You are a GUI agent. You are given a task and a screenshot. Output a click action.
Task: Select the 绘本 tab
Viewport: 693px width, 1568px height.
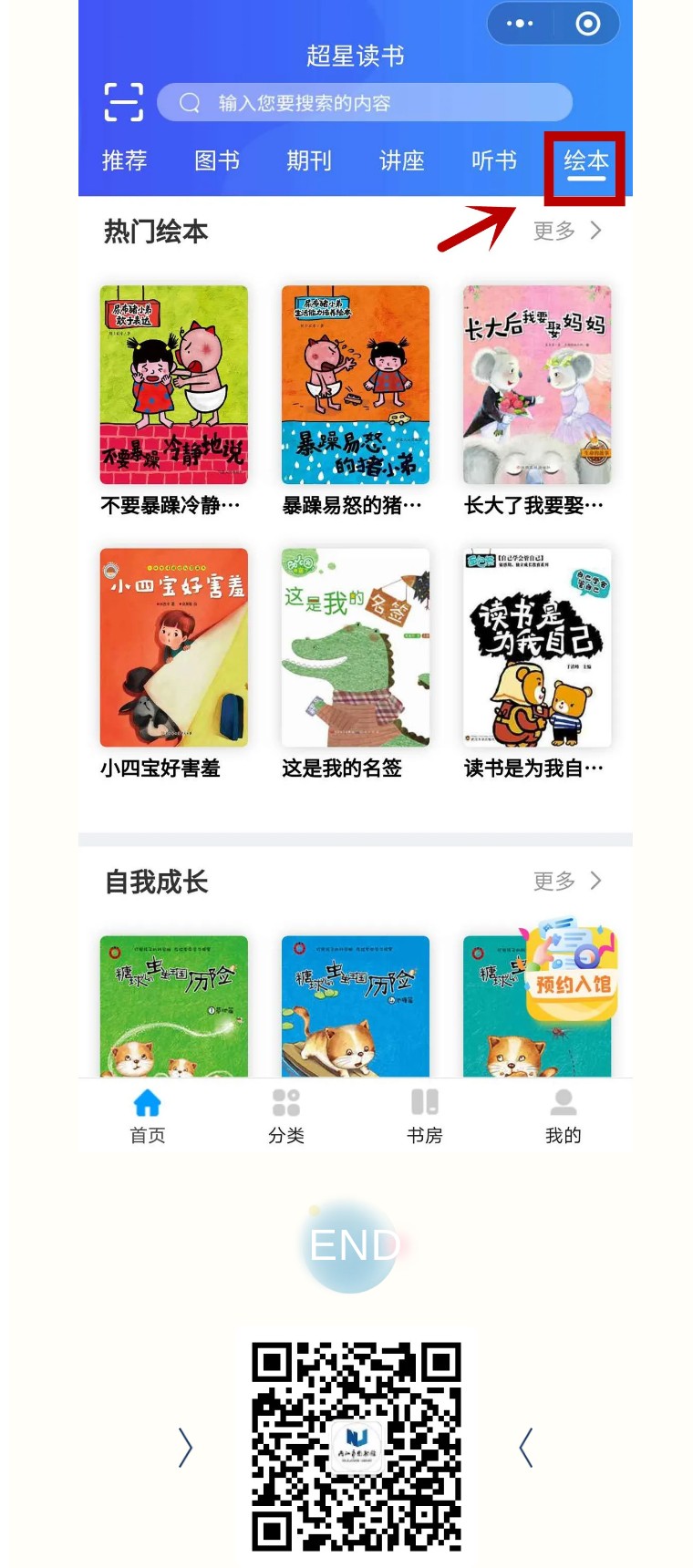586,161
